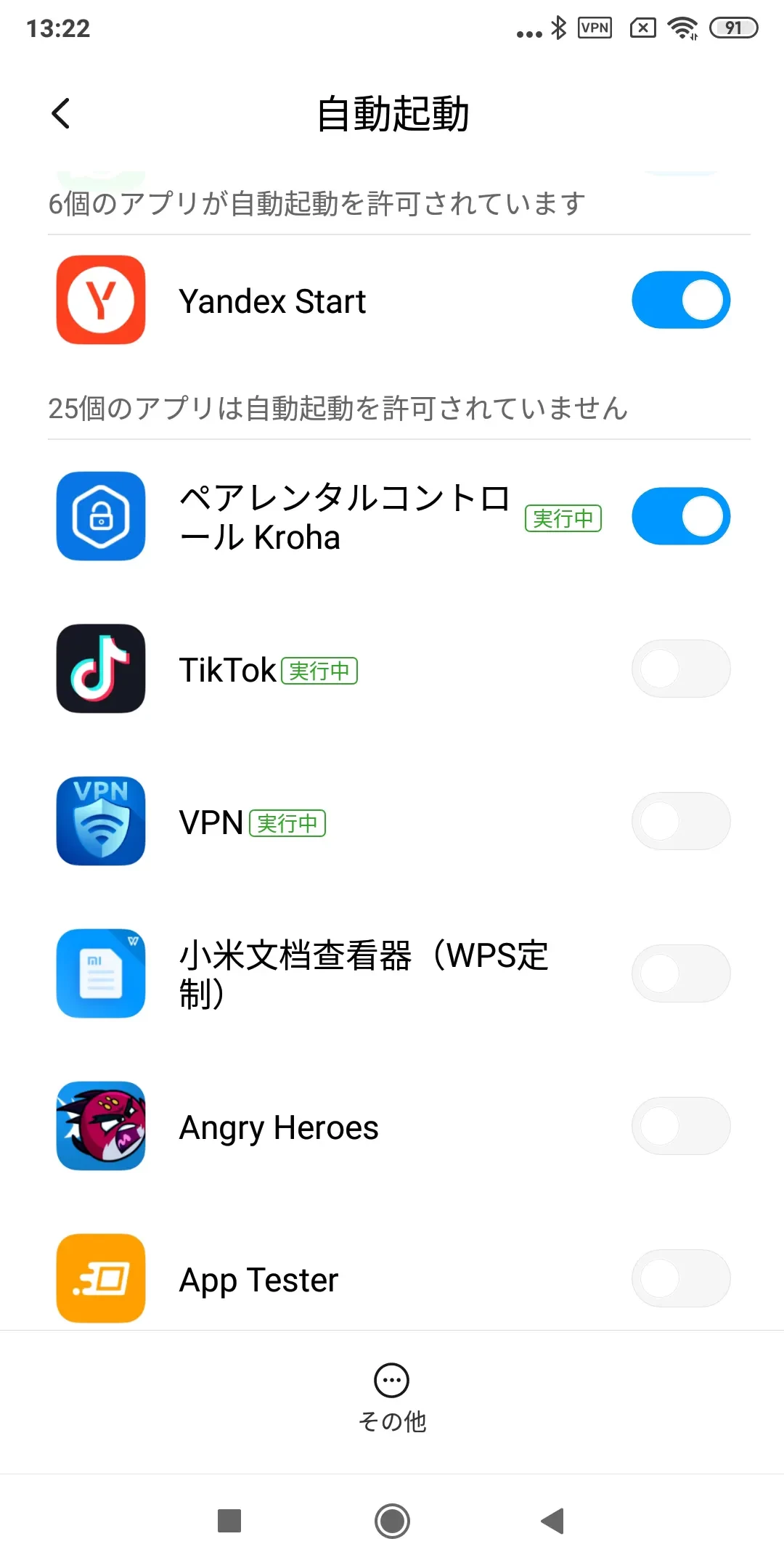Go back from the 自動起動 screen

[61, 113]
